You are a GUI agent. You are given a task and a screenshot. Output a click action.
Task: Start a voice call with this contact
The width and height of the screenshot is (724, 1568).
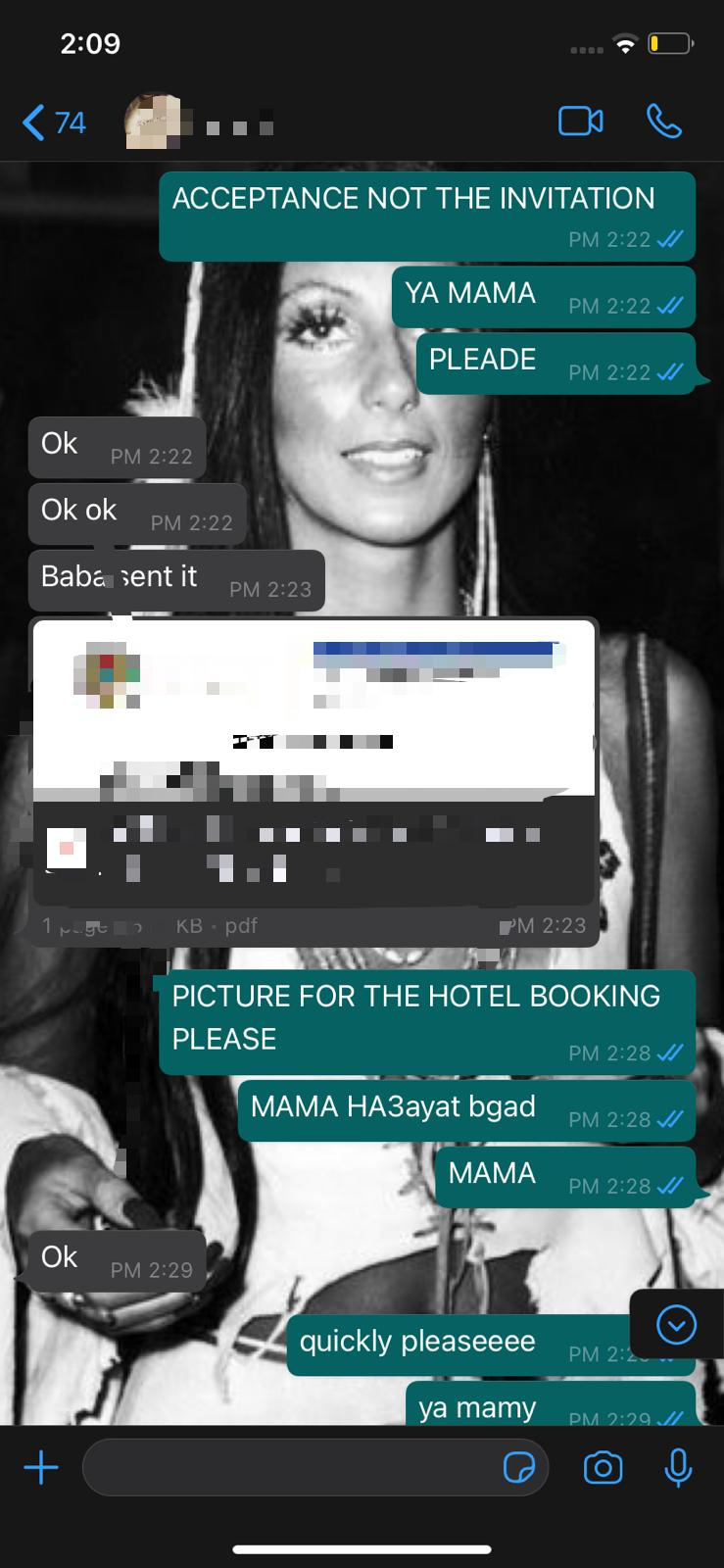click(x=664, y=122)
